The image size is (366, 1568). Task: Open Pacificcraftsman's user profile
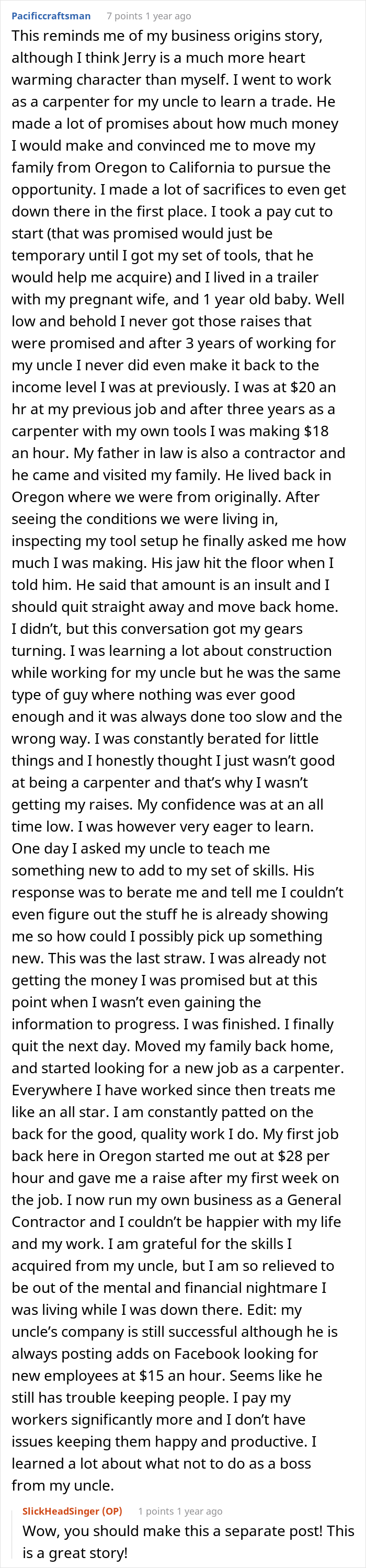pos(51,16)
